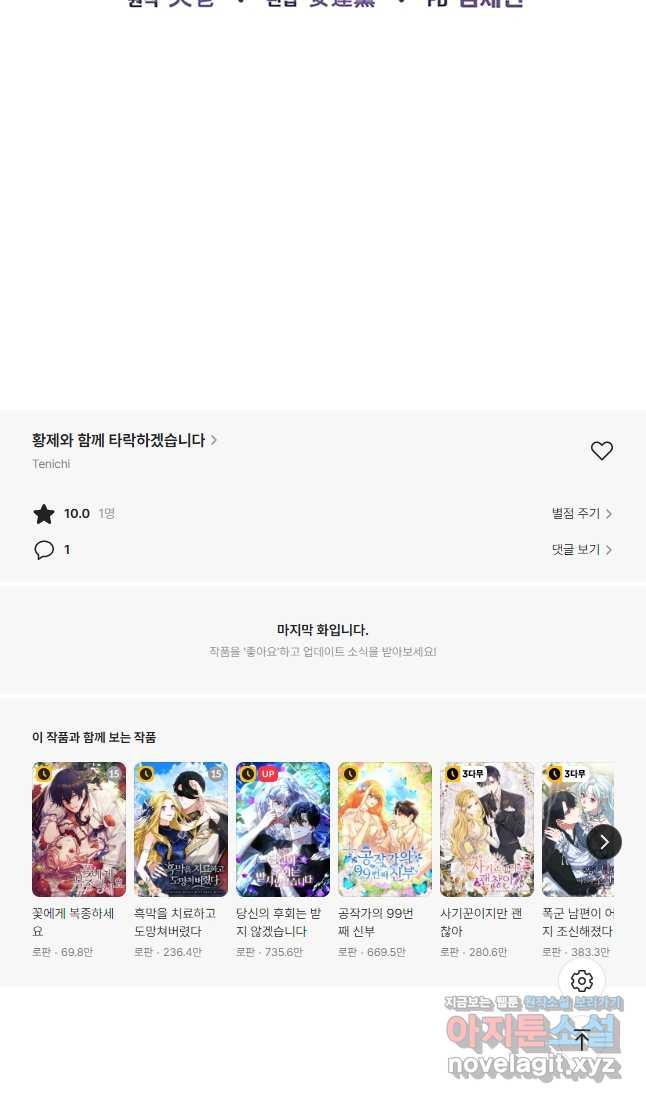Screen dimensions: 646x1103
Task: Open the viewer settings gear
Action: pyautogui.click(x=582, y=981)
